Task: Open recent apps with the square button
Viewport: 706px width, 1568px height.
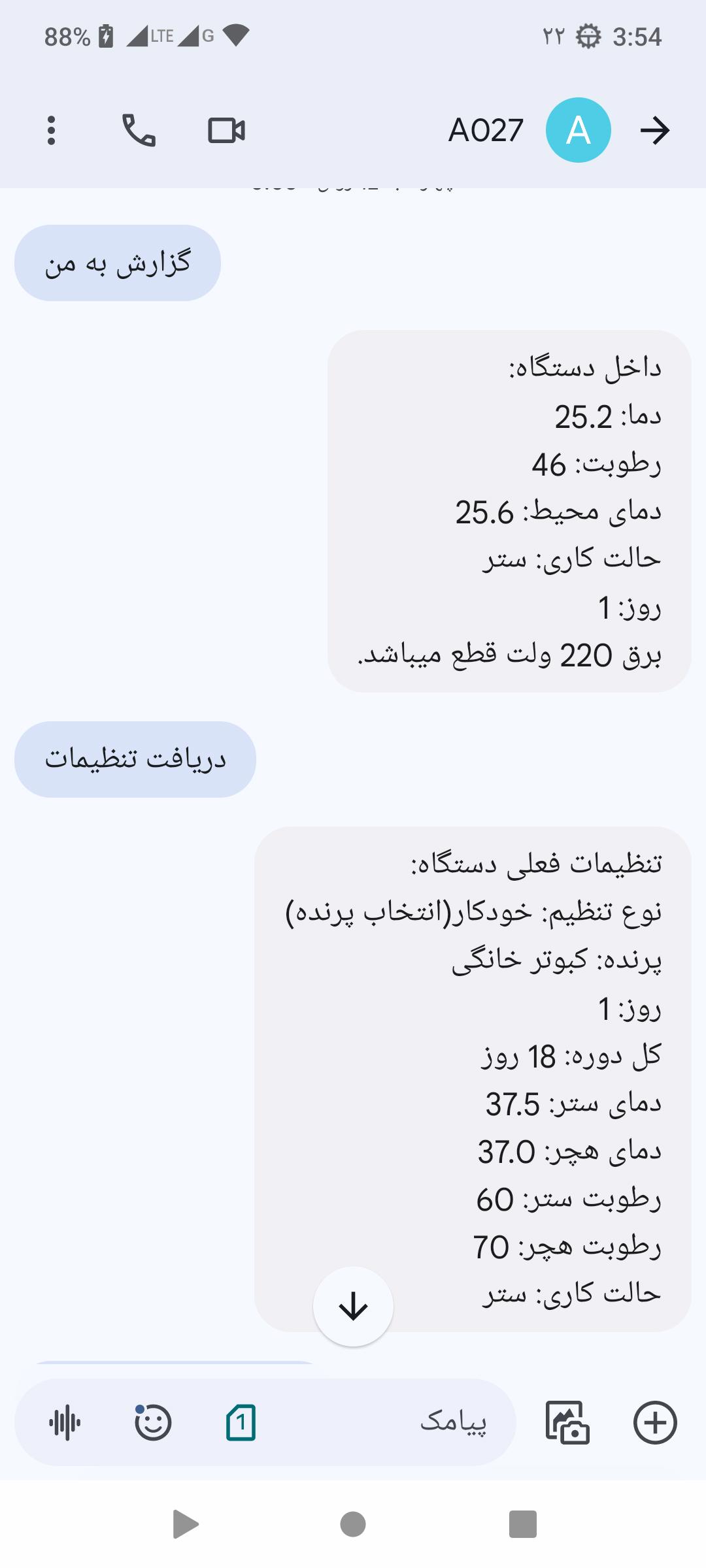Action: point(522,1525)
